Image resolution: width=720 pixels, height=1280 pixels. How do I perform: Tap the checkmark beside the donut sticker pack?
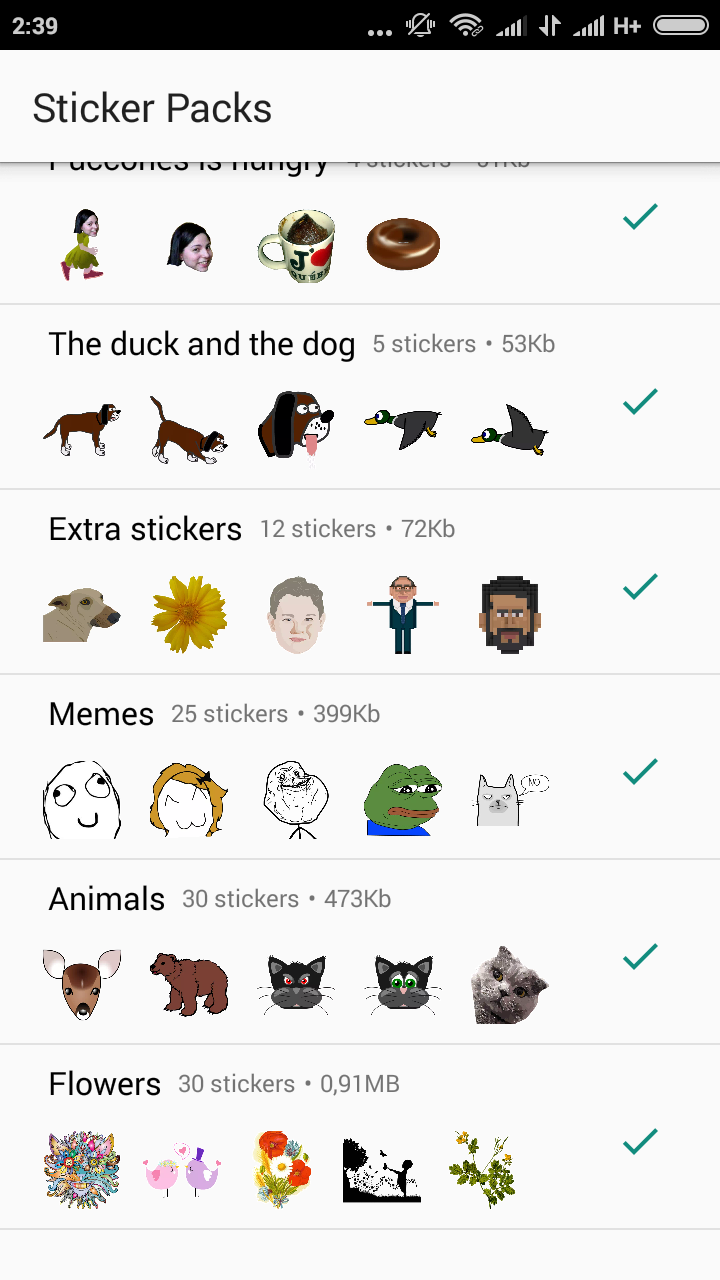(x=640, y=216)
